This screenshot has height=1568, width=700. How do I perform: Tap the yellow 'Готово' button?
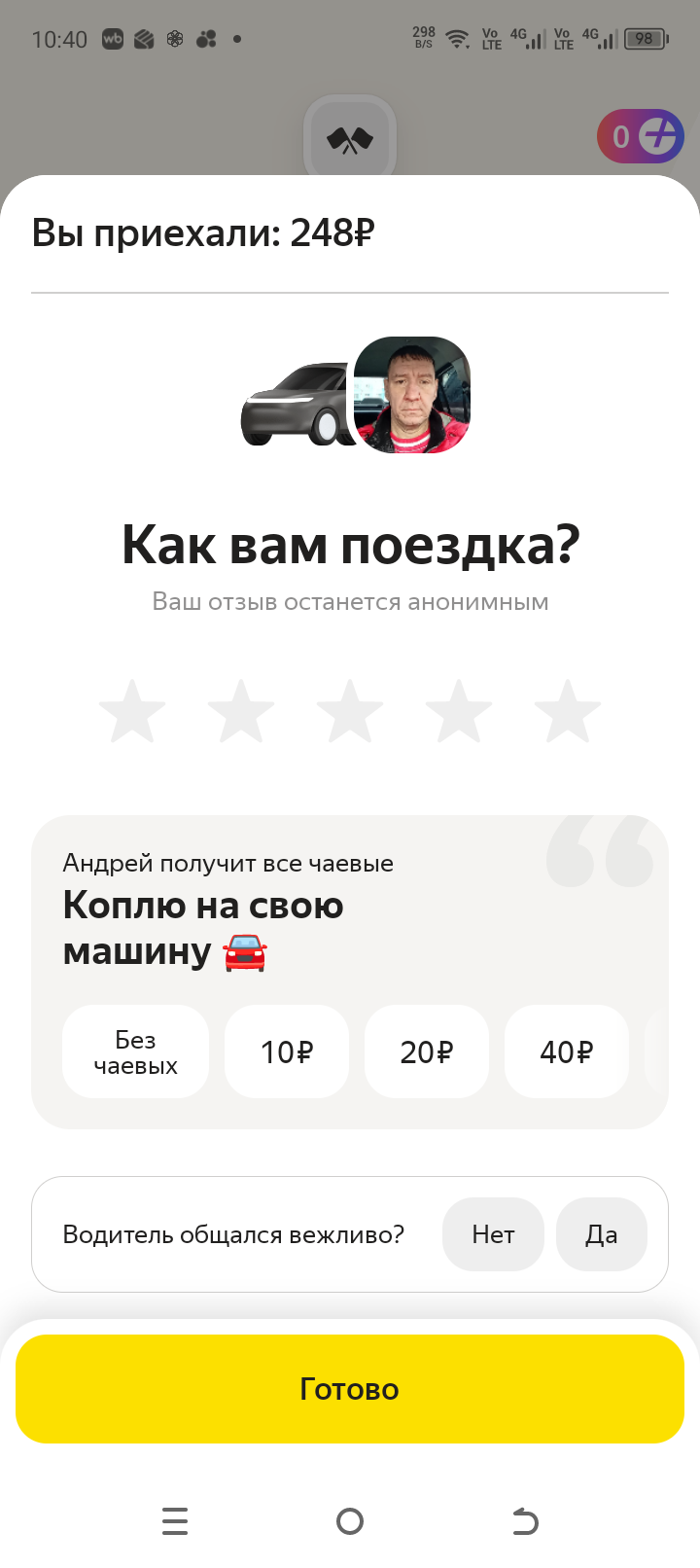coord(350,1389)
